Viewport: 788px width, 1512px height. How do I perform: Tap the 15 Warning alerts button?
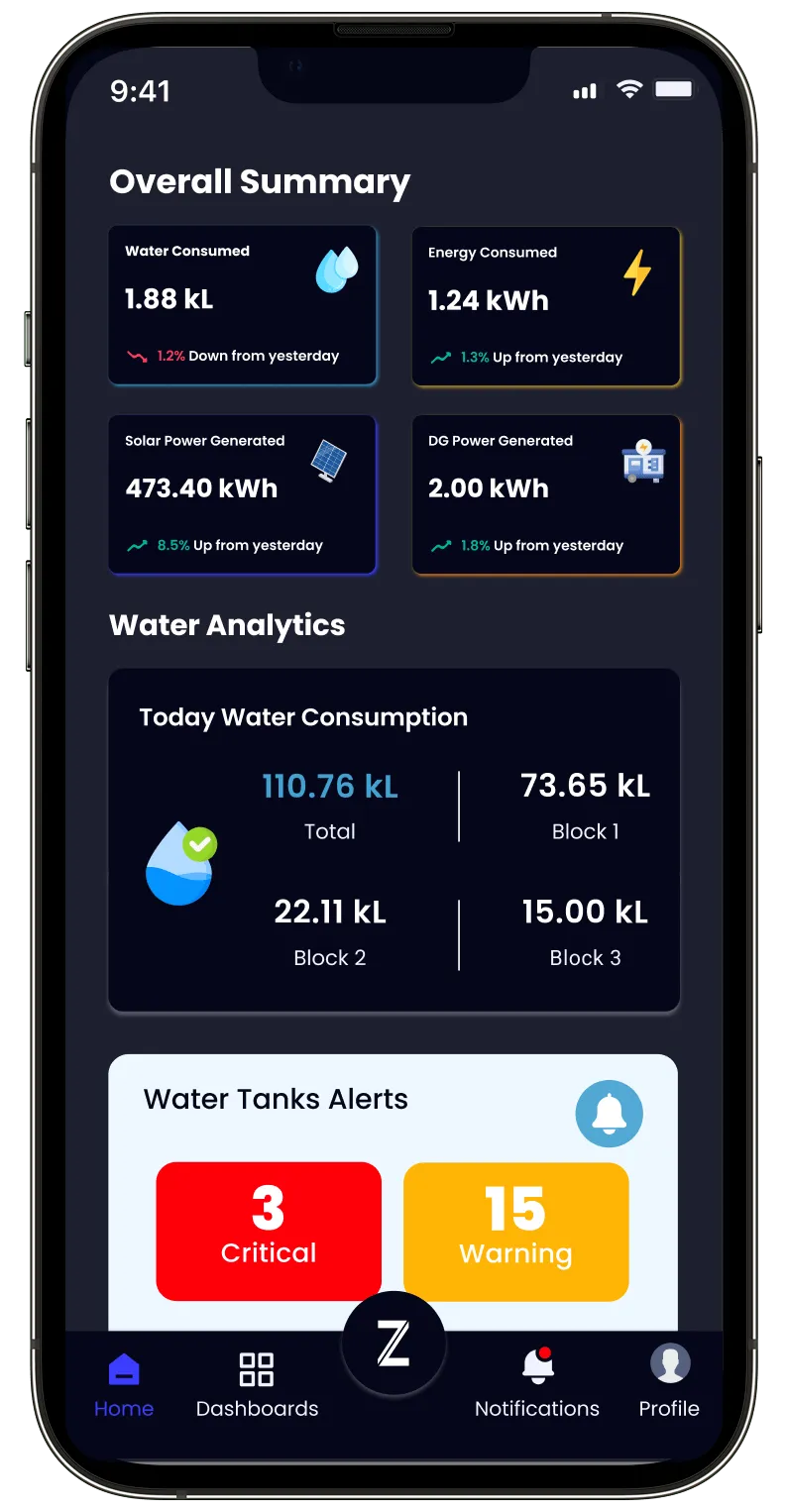[515, 1231]
